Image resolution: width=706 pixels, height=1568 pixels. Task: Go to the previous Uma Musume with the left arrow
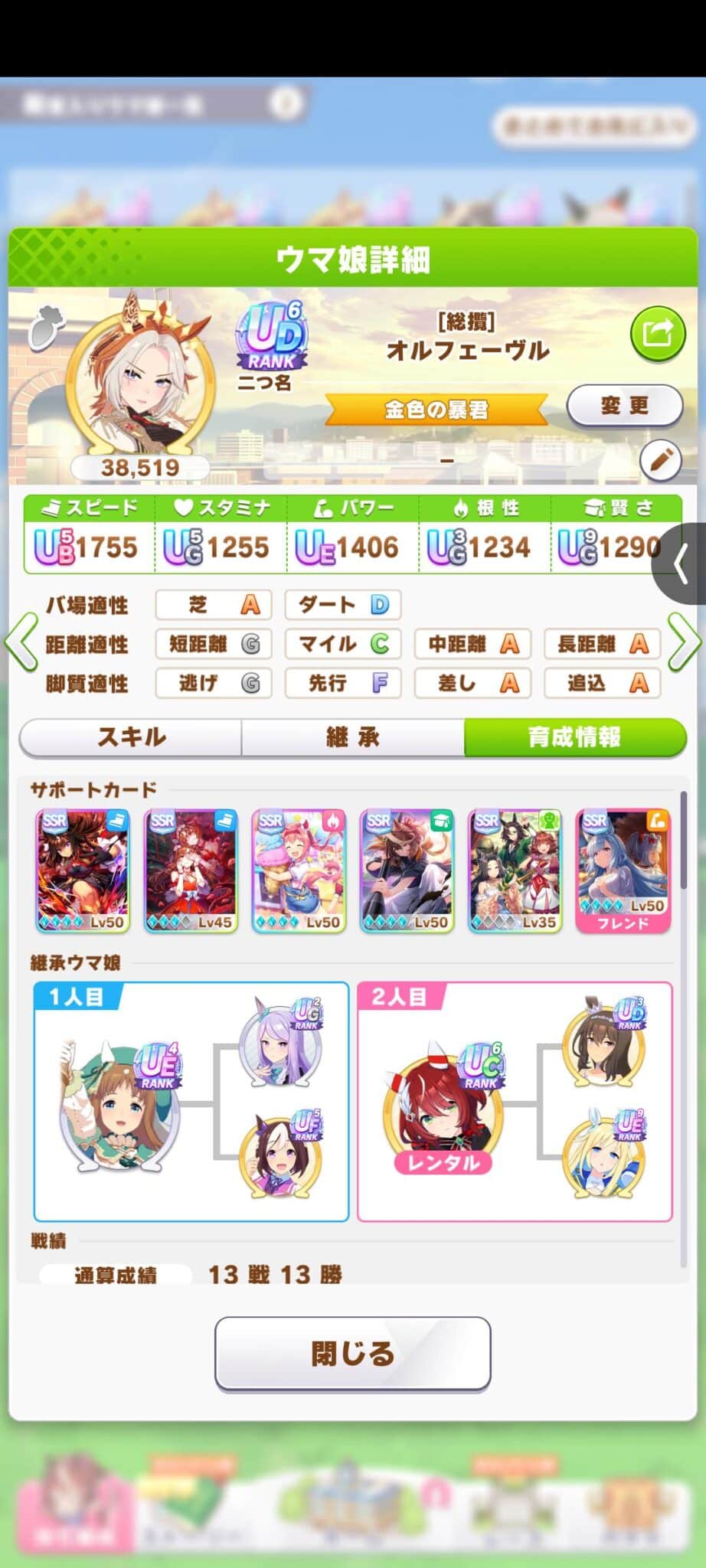pos(21,642)
